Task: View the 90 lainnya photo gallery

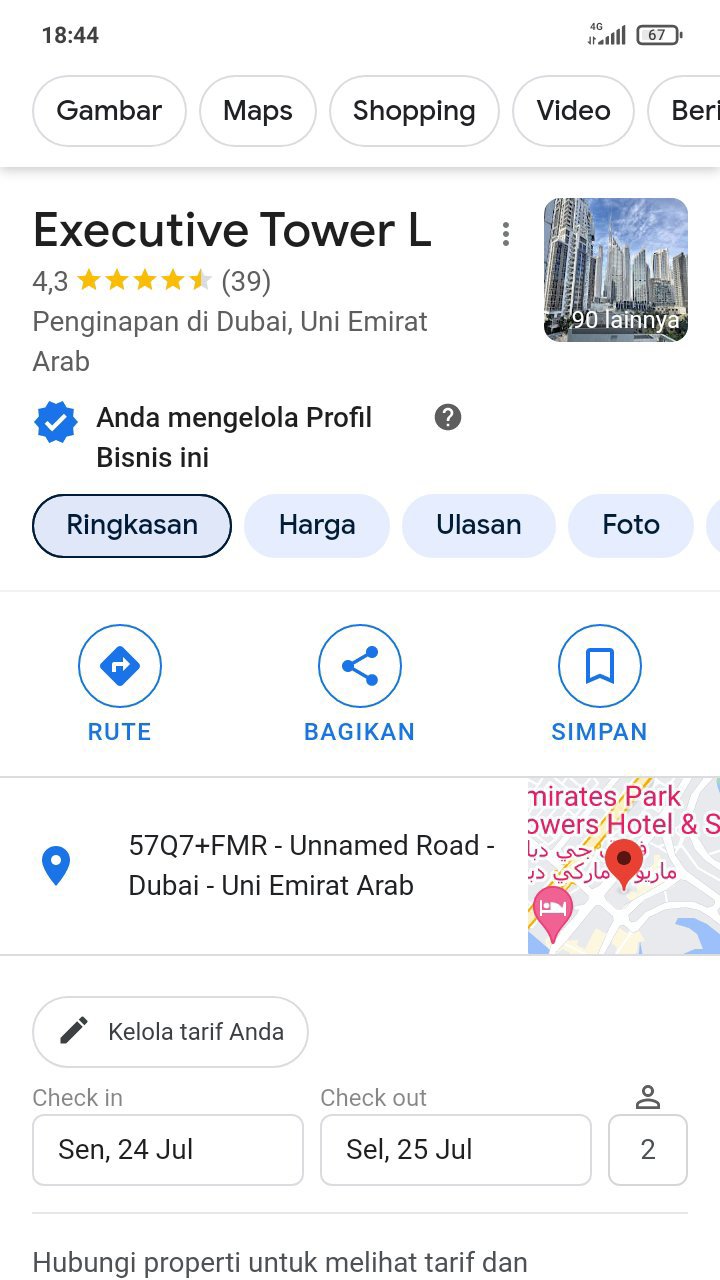Action: click(x=616, y=270)
